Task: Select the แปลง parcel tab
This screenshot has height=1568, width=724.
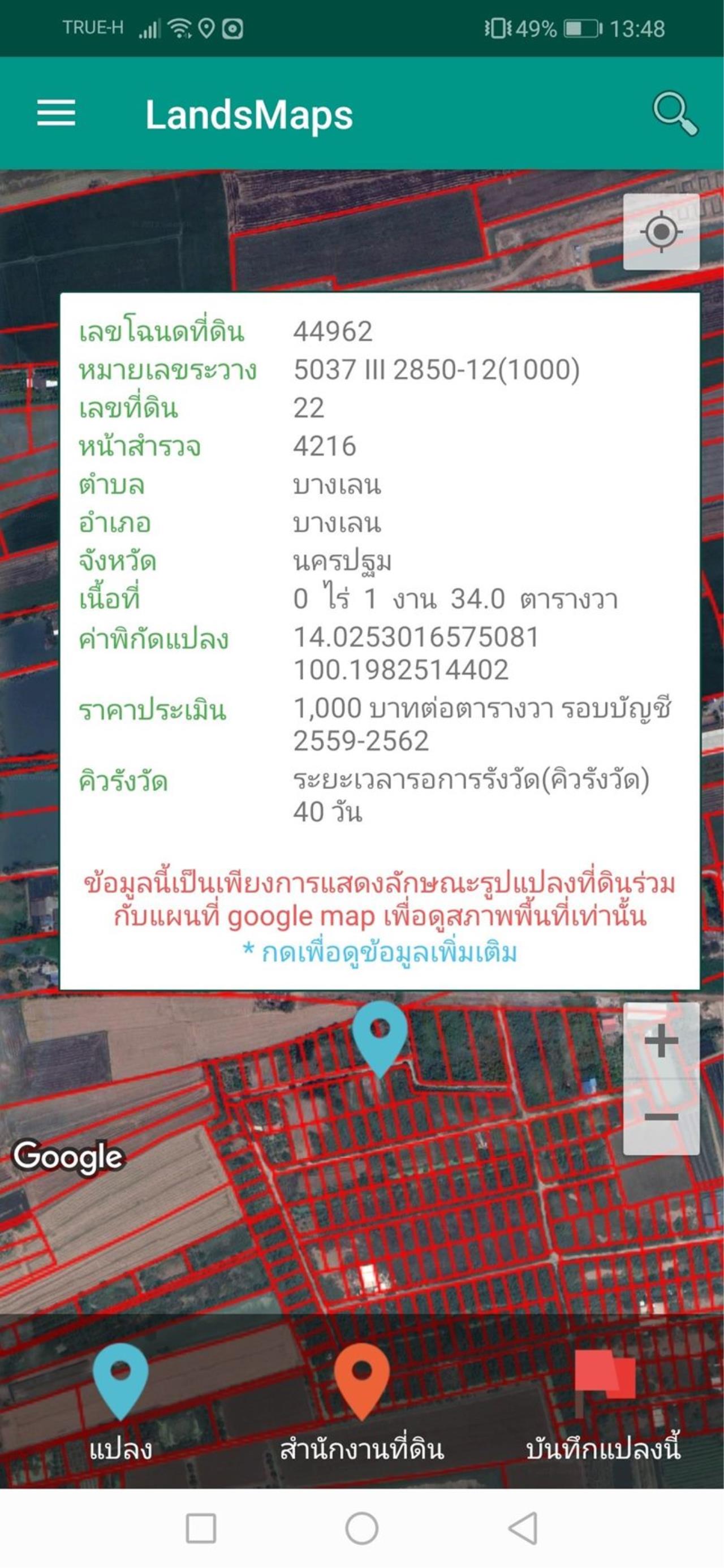Action: point(120,1403)
